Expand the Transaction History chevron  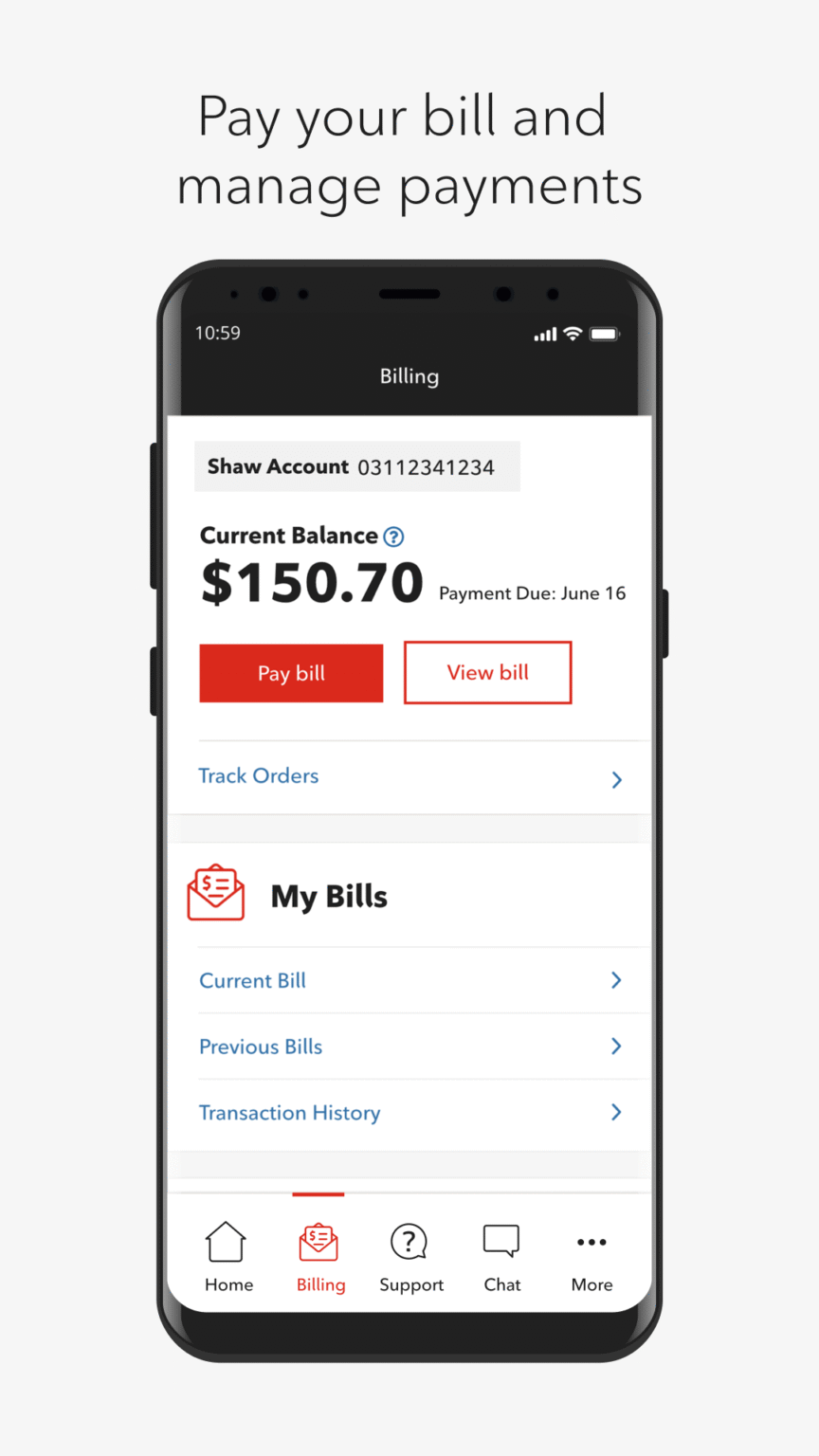coord(616,1112)
